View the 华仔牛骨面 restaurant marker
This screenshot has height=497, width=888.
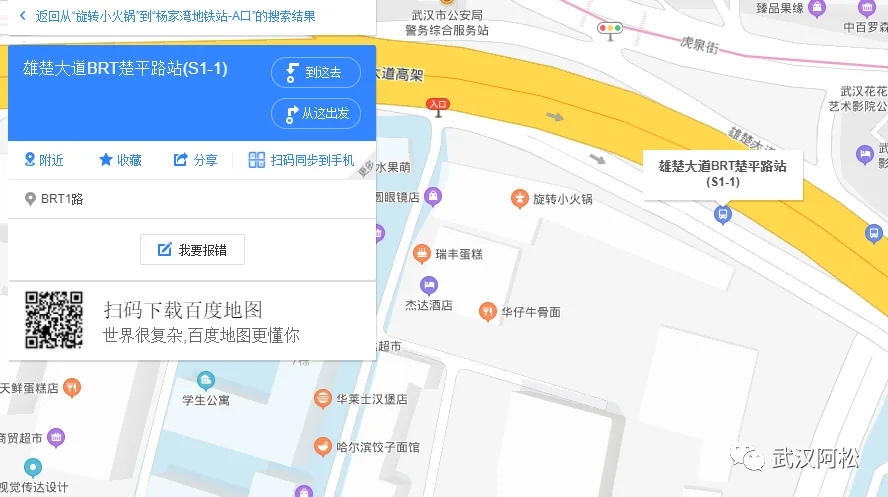pos(488,311)
